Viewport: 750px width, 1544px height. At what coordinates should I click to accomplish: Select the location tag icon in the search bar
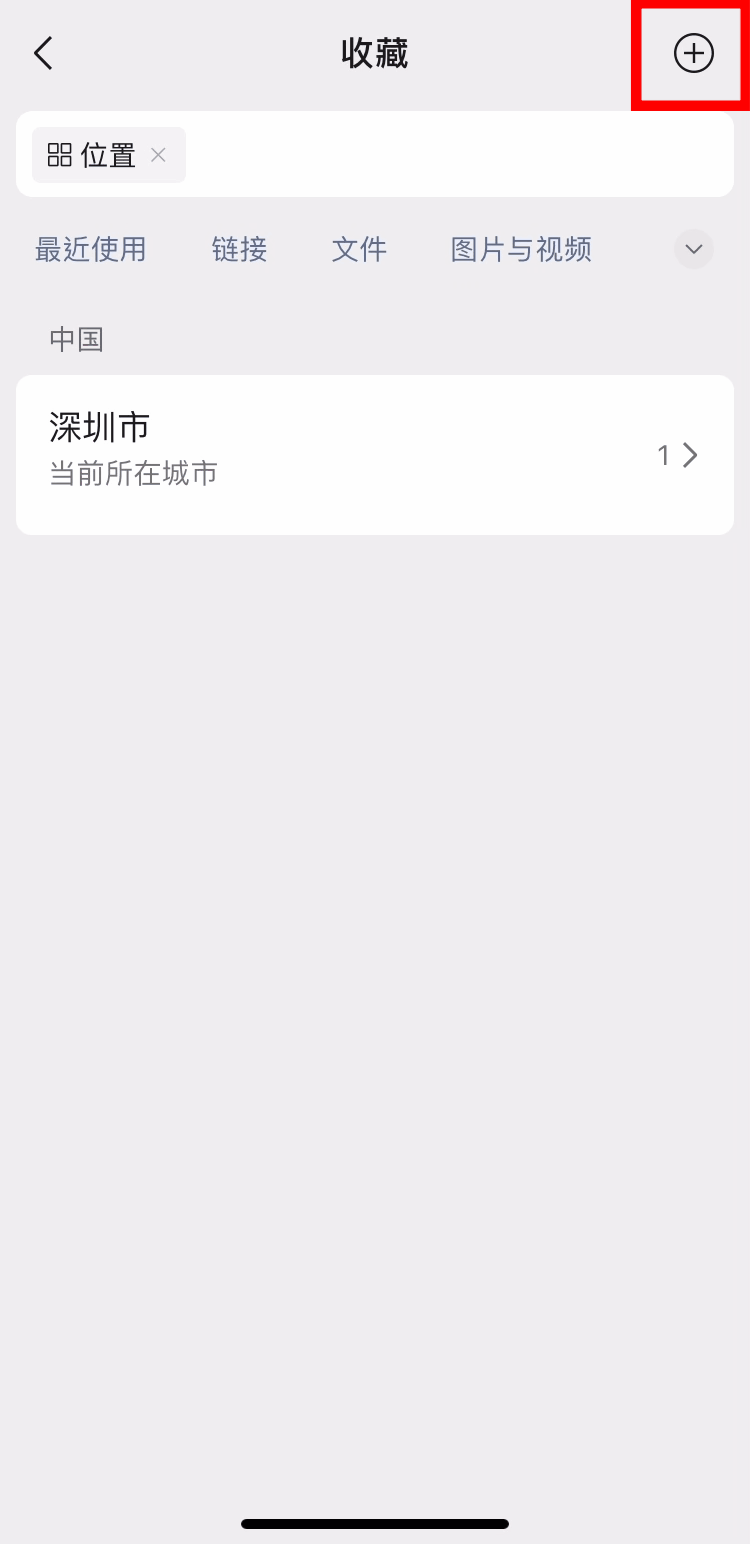coord(61,155)
